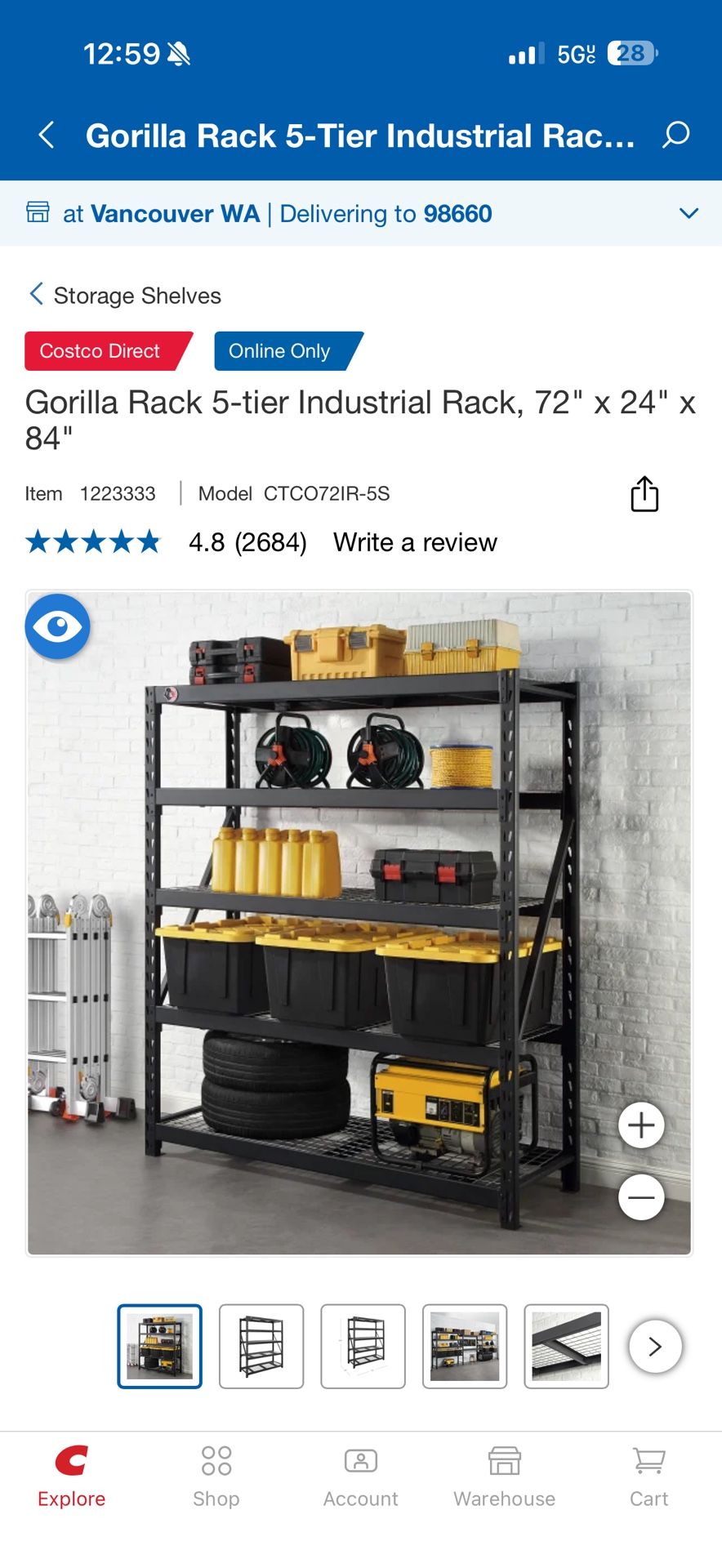This screenshot has height=1568, width=722.
Task: Show the fifth thumbnail shelf close-up
Action: click(x=566, y=1347)
